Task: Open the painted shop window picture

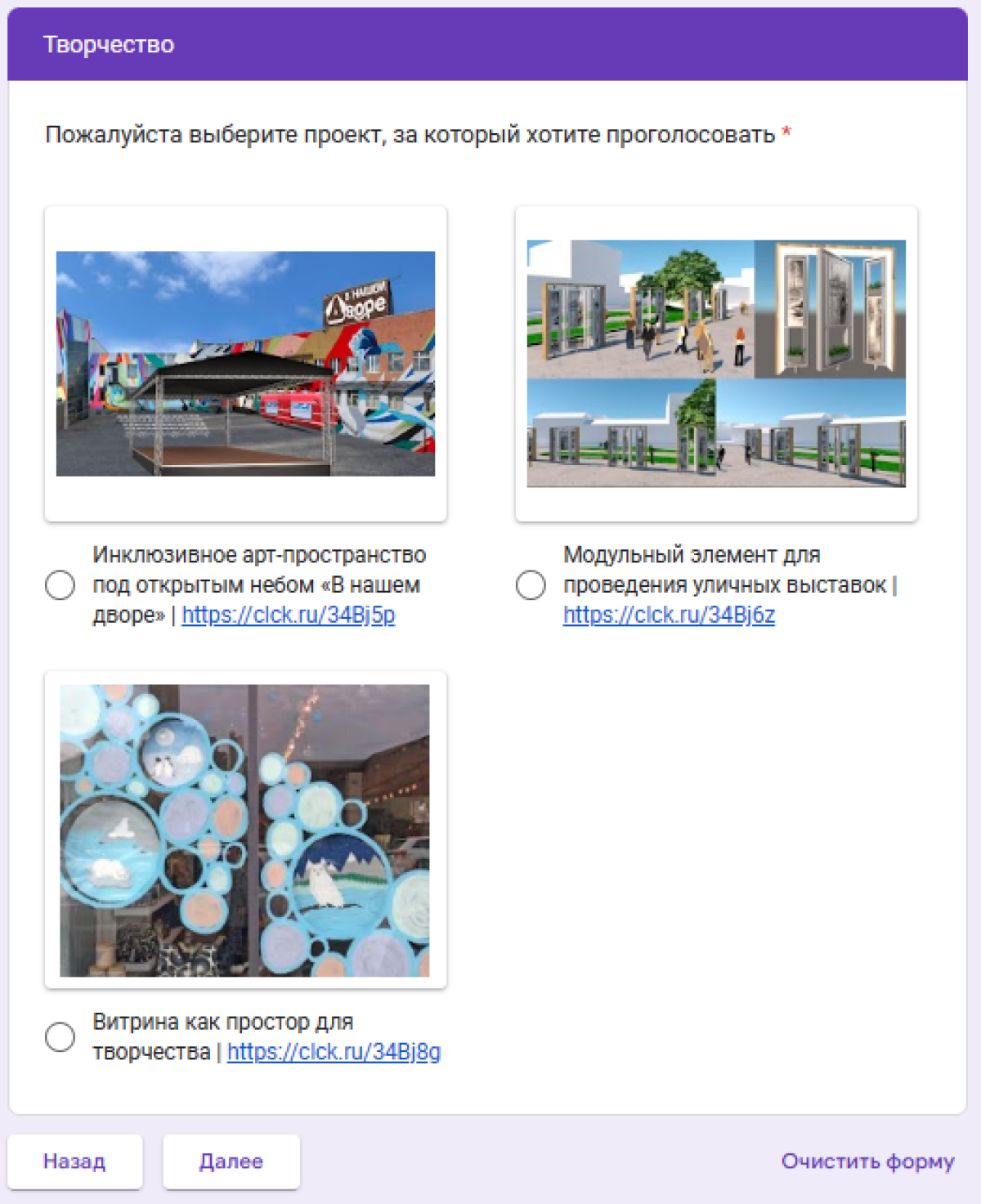Action: [x=244, y=830]
